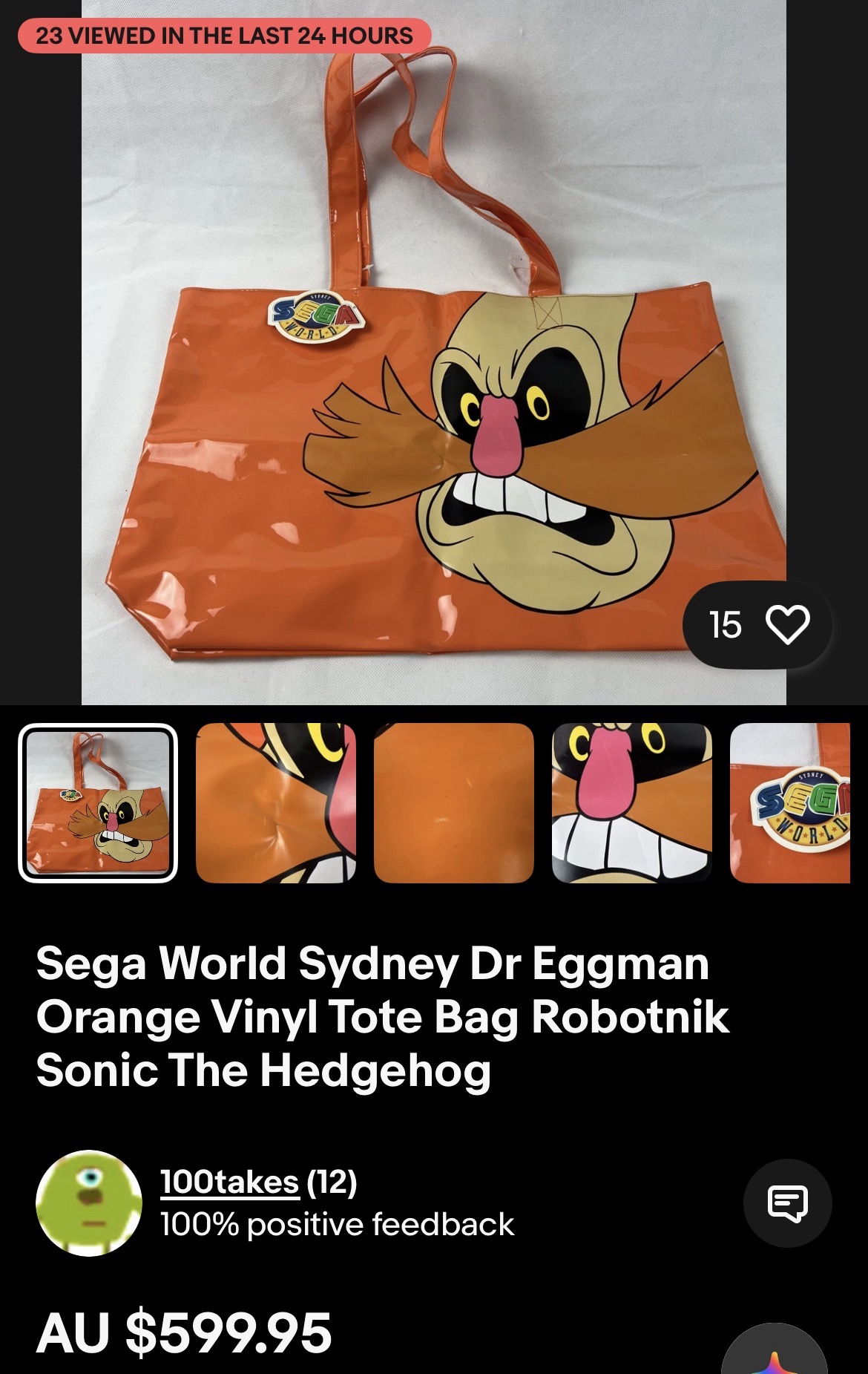Screen dimensions: 868x1374
Task: Open seller 100takes' green avatar
Action: pos(89,1203)
